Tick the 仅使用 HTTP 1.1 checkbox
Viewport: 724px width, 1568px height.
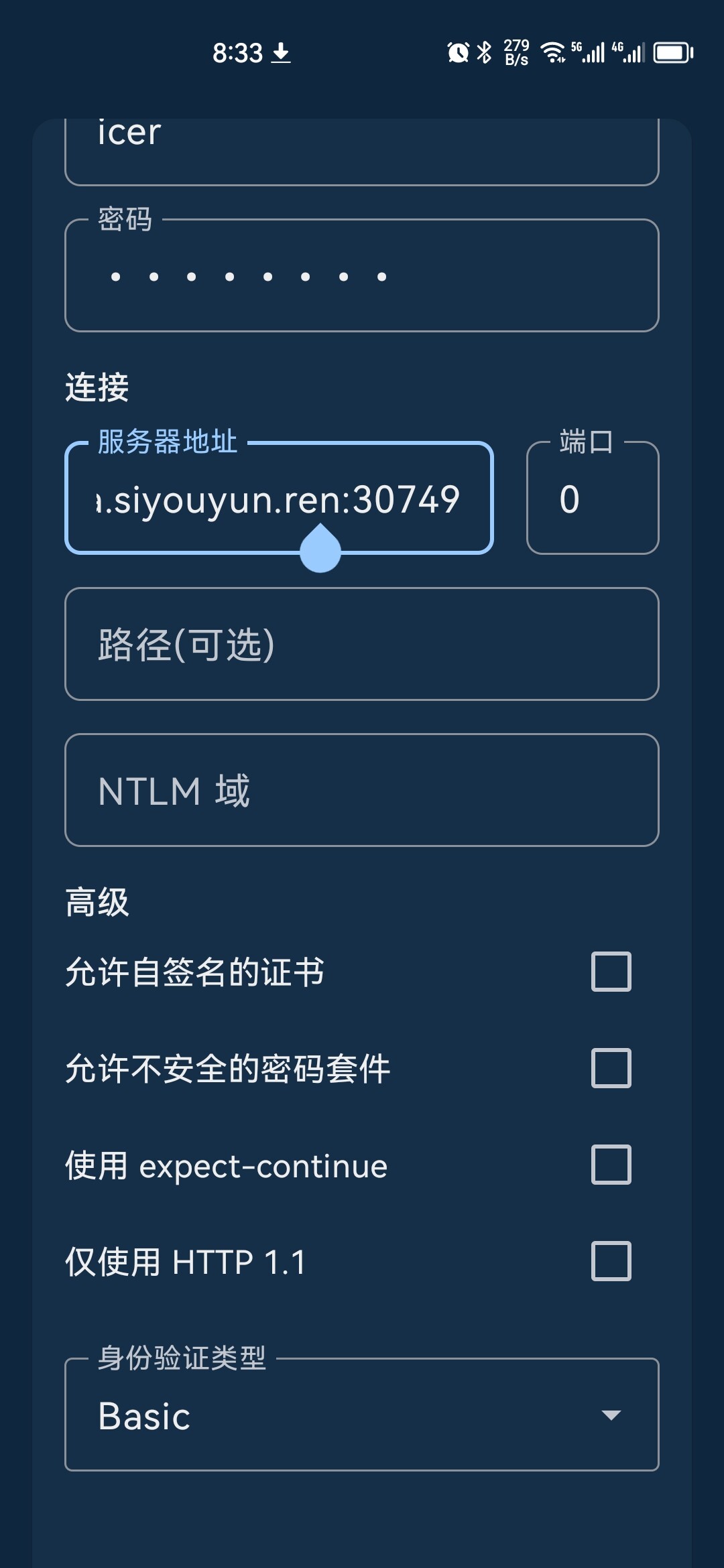pyautogui.click(x=611, y=1261)
